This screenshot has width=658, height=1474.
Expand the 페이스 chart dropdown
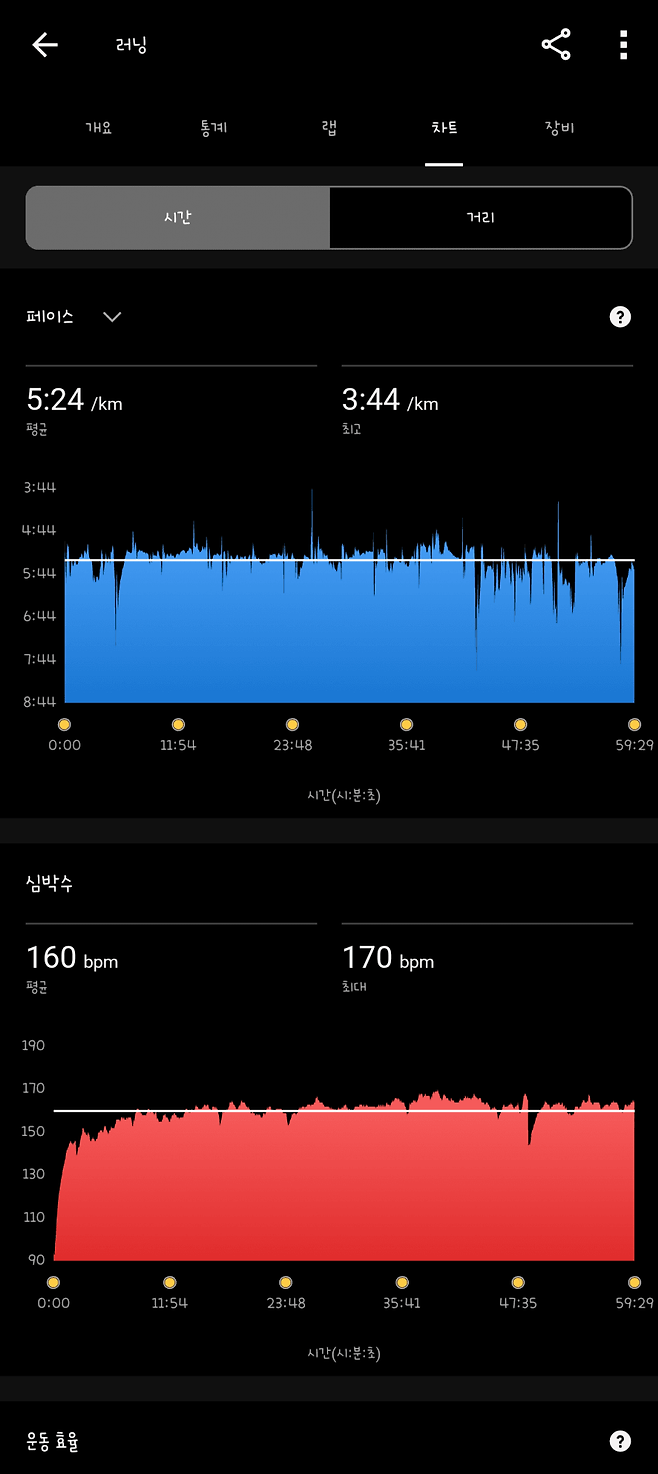coord(111,317)
